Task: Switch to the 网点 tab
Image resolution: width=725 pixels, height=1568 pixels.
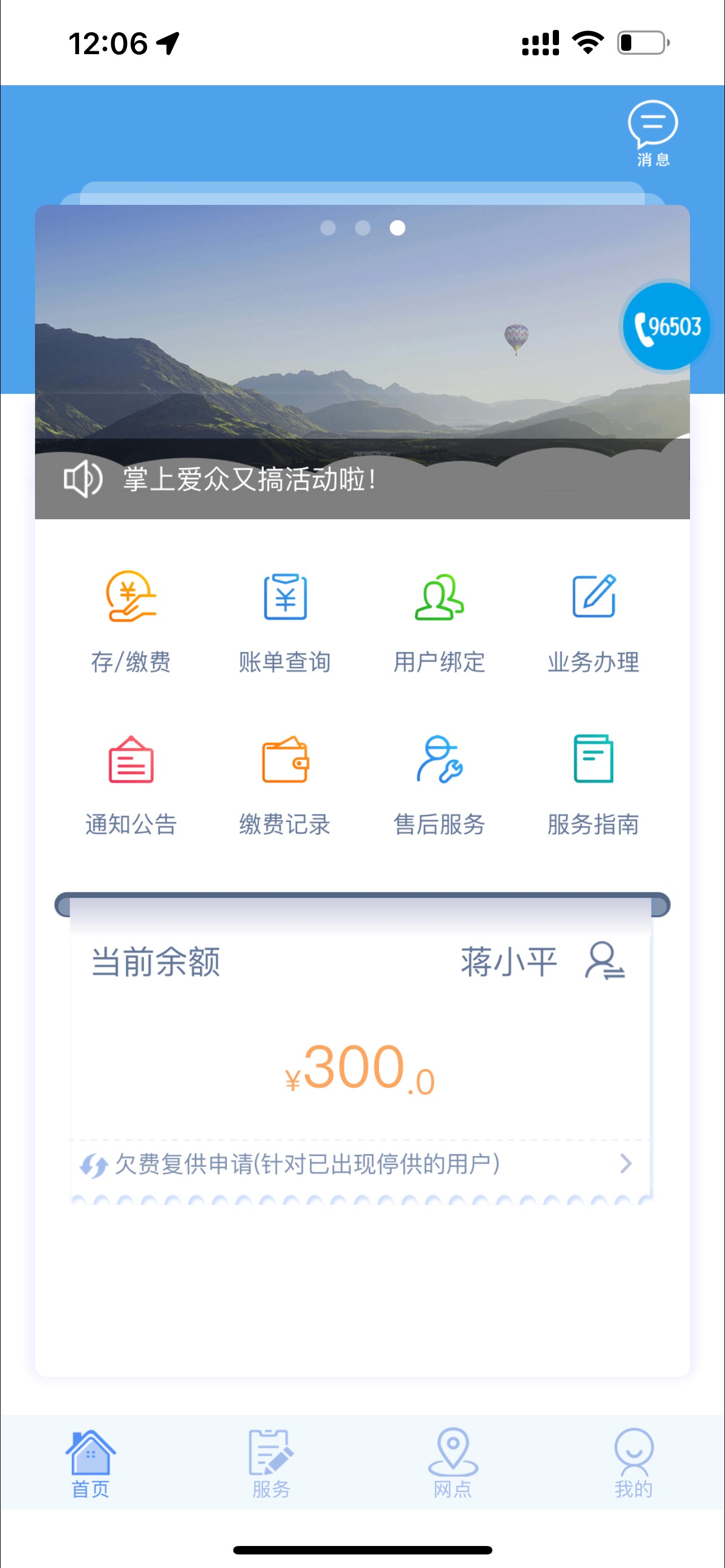Action: coord(452,1464)
